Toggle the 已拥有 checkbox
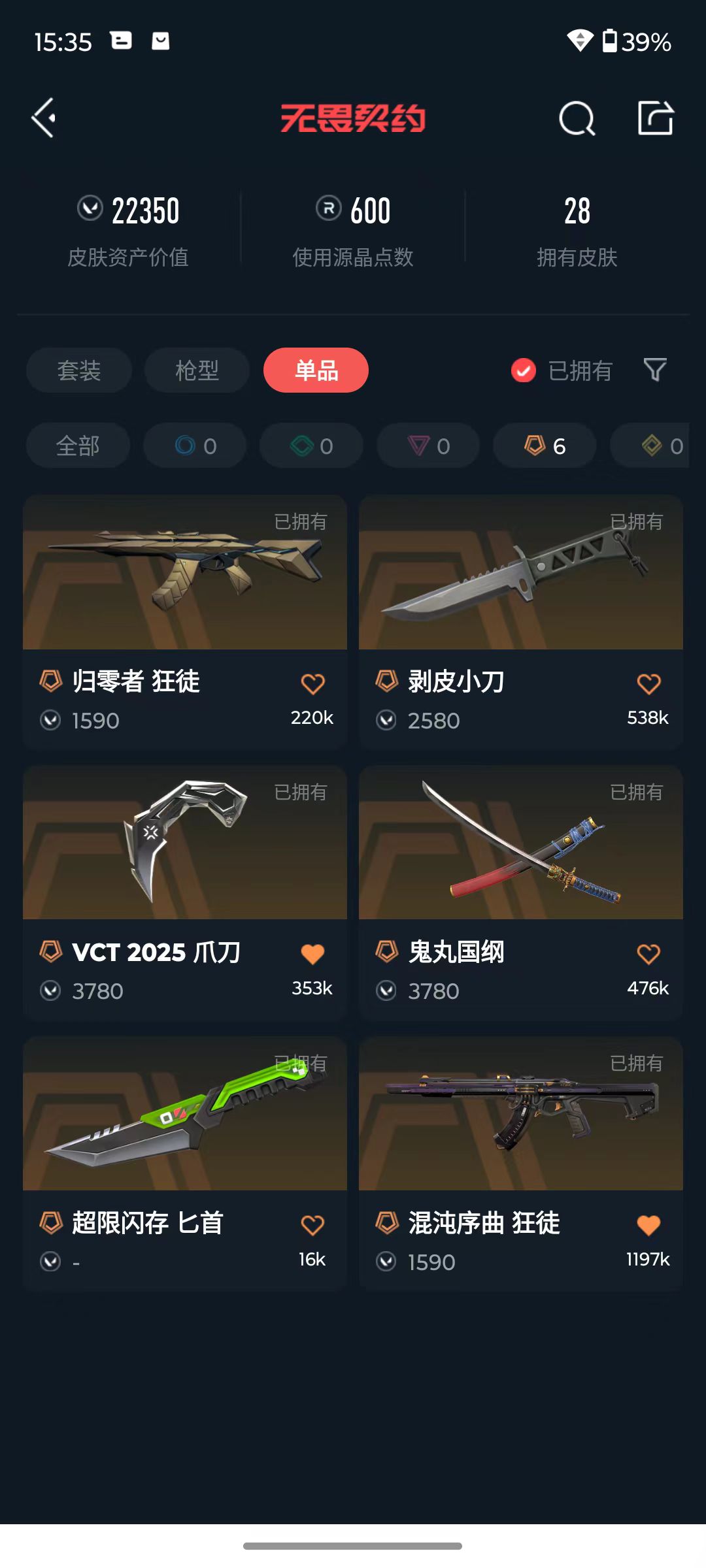The width and height of the screenshot is (706, 1568). pyautogui.click(x=524, y=370)
